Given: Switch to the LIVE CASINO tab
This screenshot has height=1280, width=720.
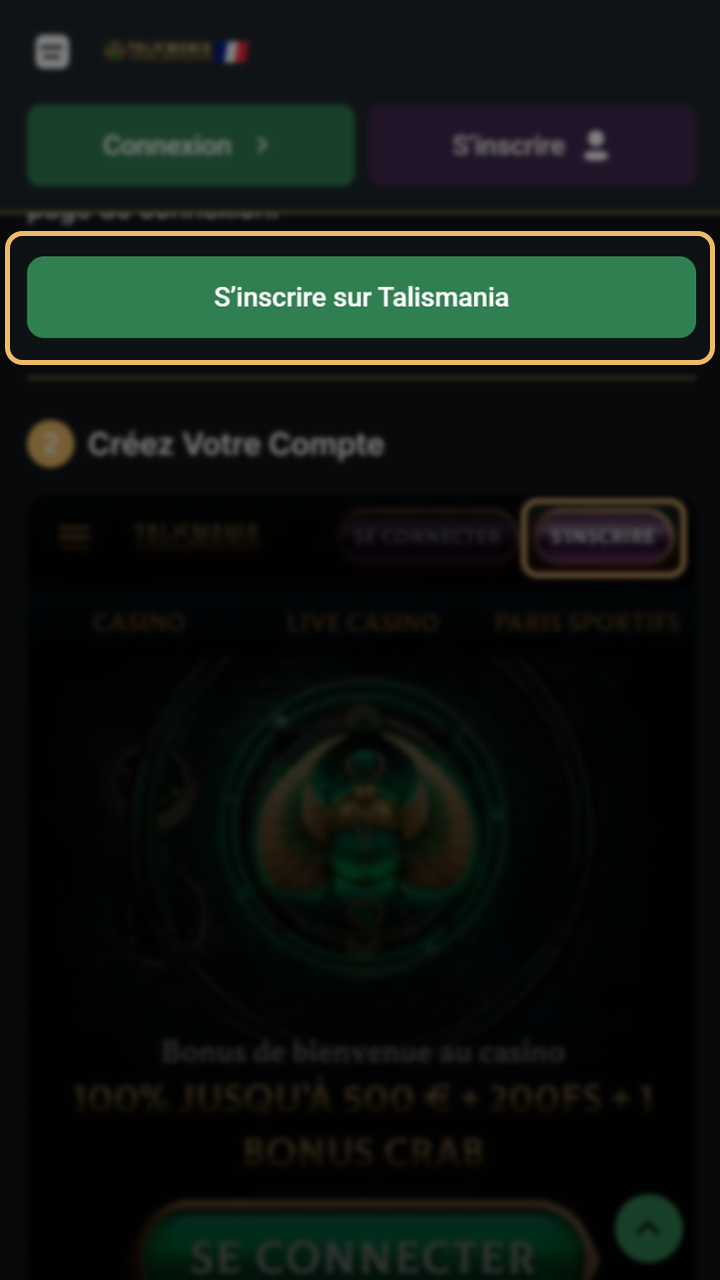Looking at the screenshot, I should click(x=360, y=622).
